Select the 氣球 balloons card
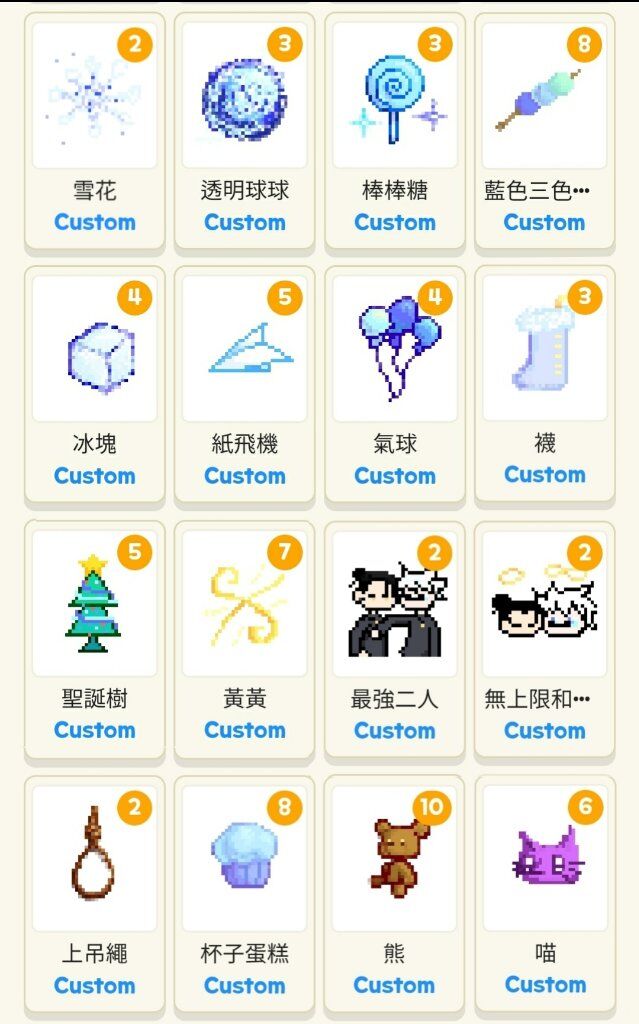639x1024 pixels. click(x=395, y=385)
